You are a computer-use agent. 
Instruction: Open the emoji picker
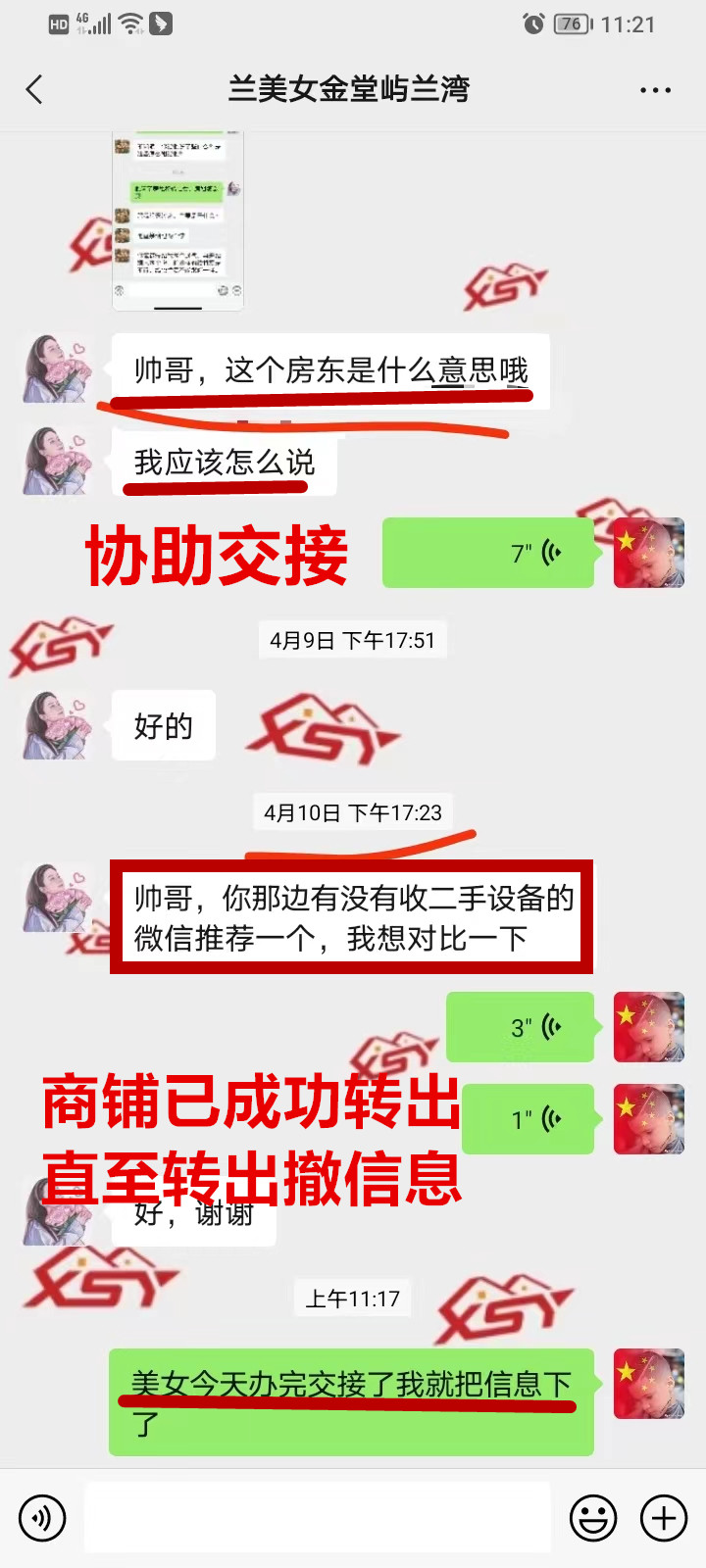593,1518
